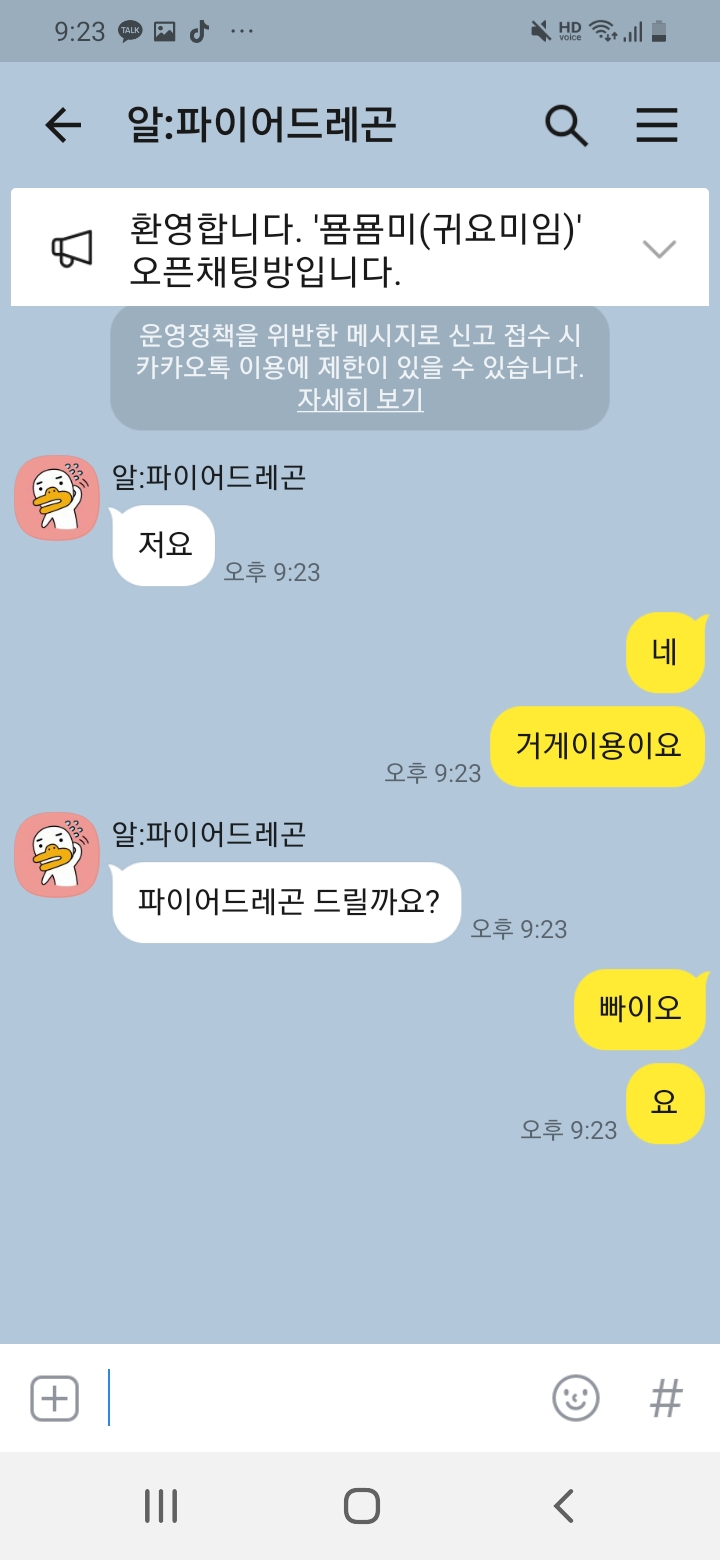Image resolution: width=720 pixels, height=1560 pixels.
Task: Show recent apps from navigation bar
Action: [160, 1506]
